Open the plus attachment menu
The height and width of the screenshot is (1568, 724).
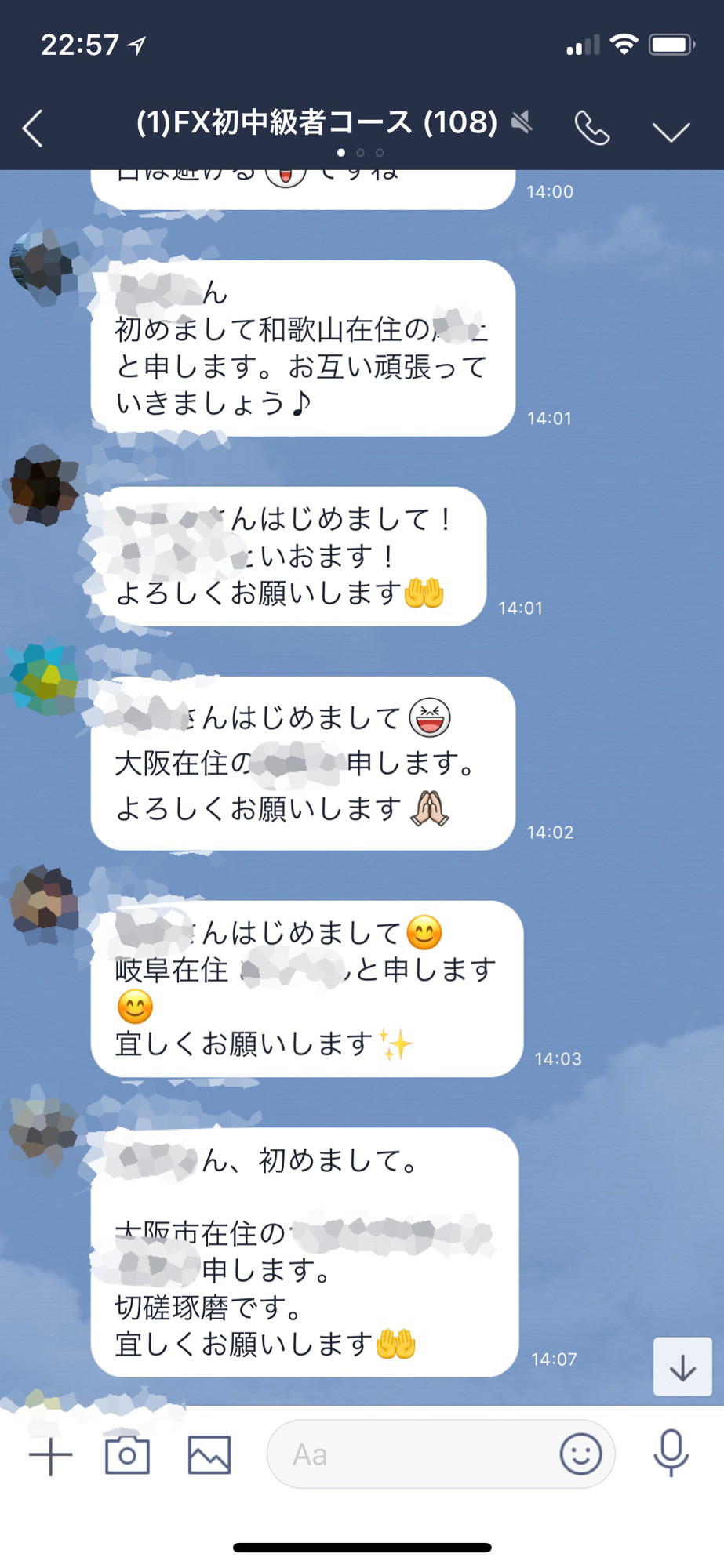point(51,1457)
